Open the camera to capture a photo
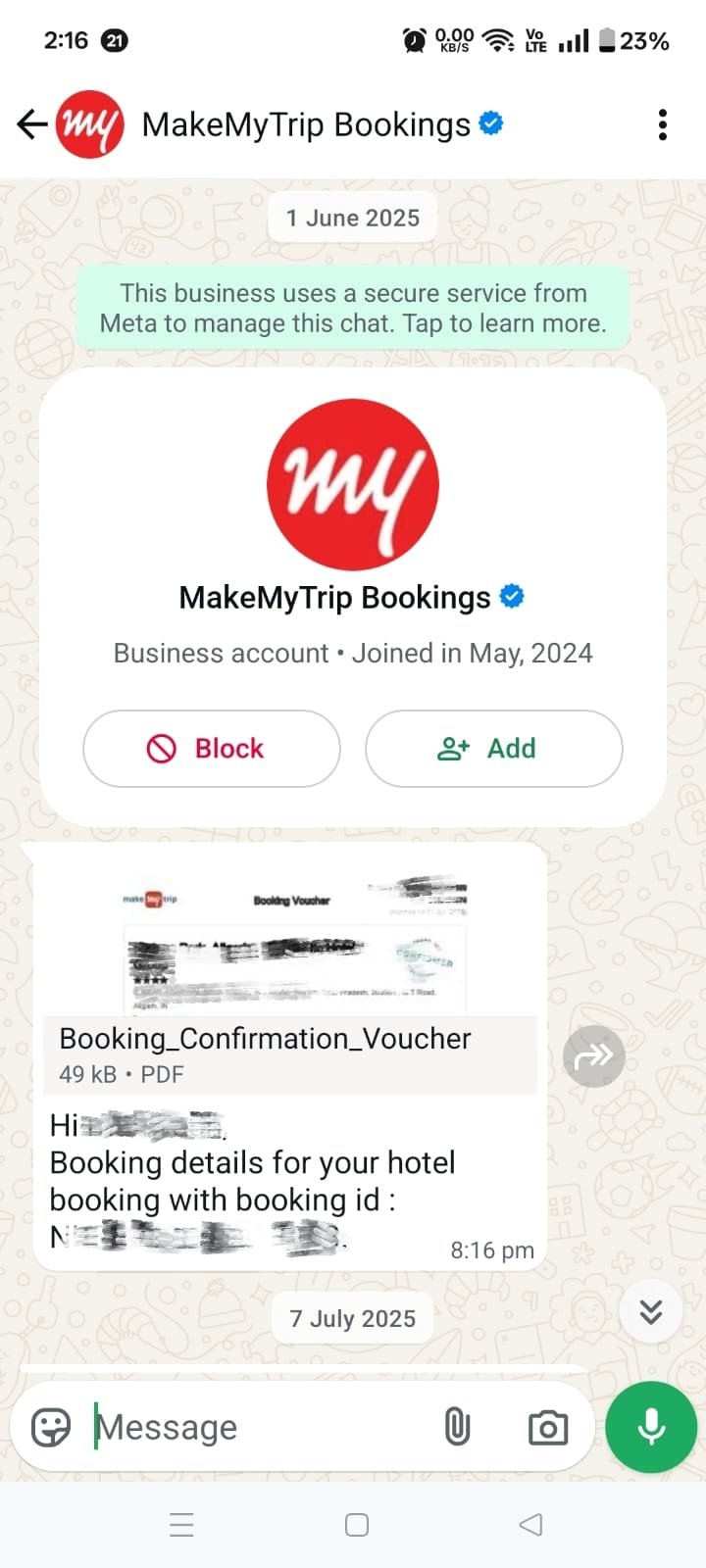This screenshot has height=1568, width=706. (547, 1427)
